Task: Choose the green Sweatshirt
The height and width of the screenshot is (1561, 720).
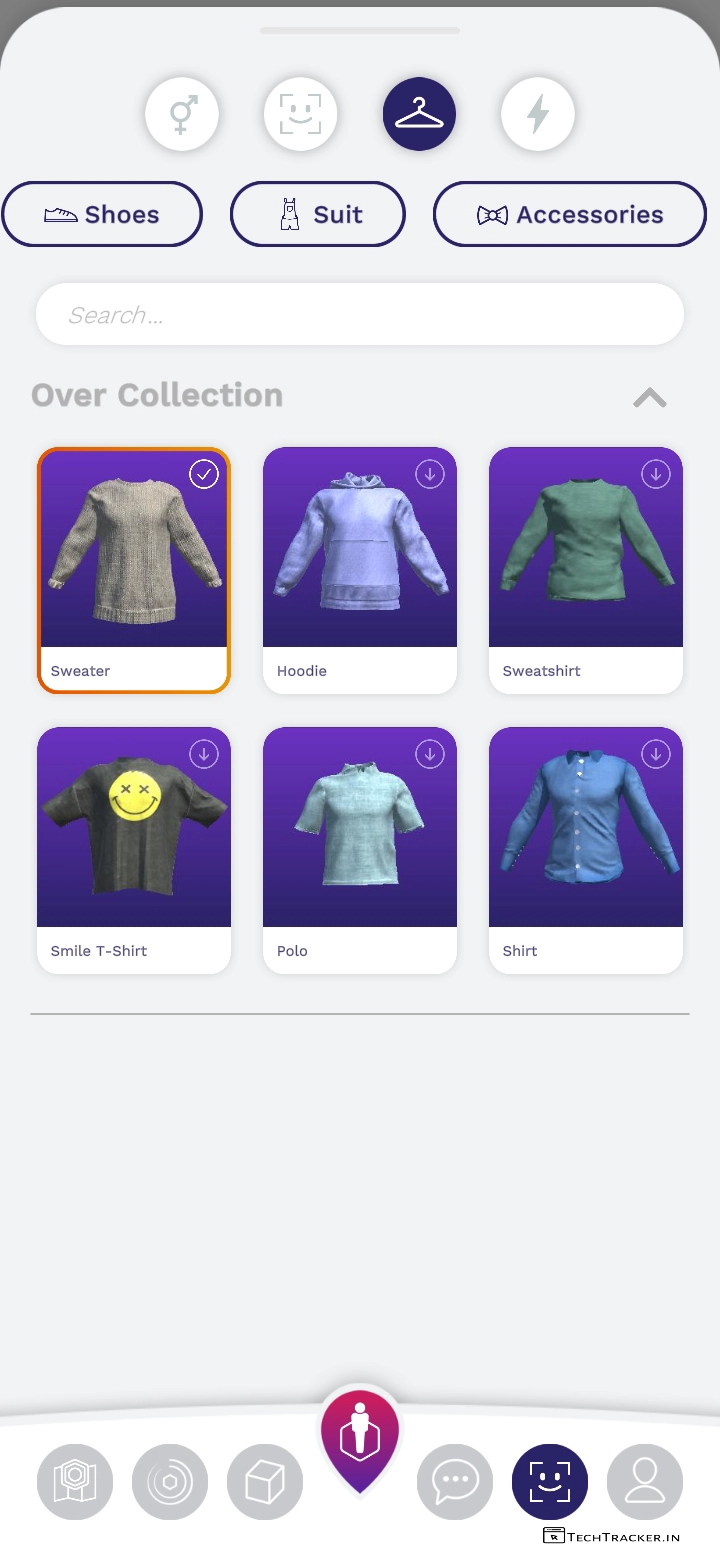Action: (586, 570)
